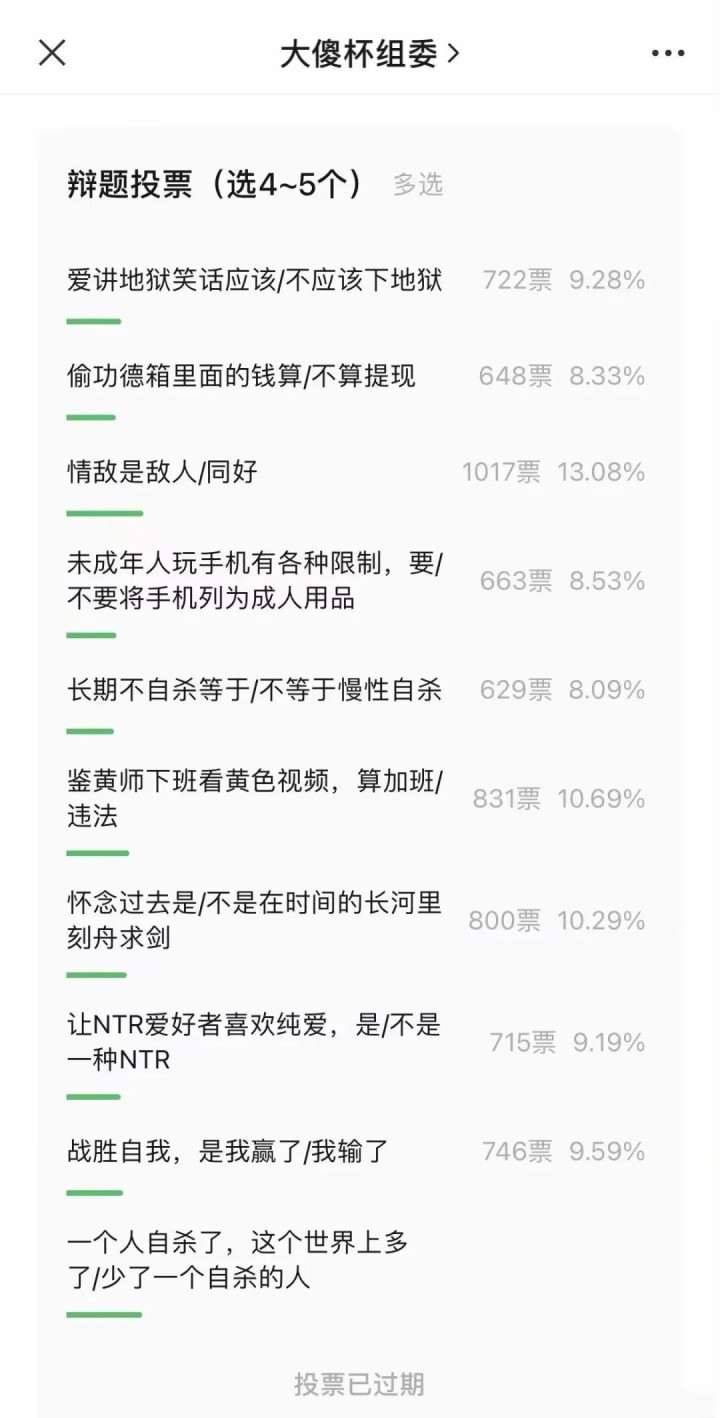Image resolution: width=720 pixels, height=1418 pixels.
Task: Open the 大傻杯组委 account profile
Action: [368, 54]
